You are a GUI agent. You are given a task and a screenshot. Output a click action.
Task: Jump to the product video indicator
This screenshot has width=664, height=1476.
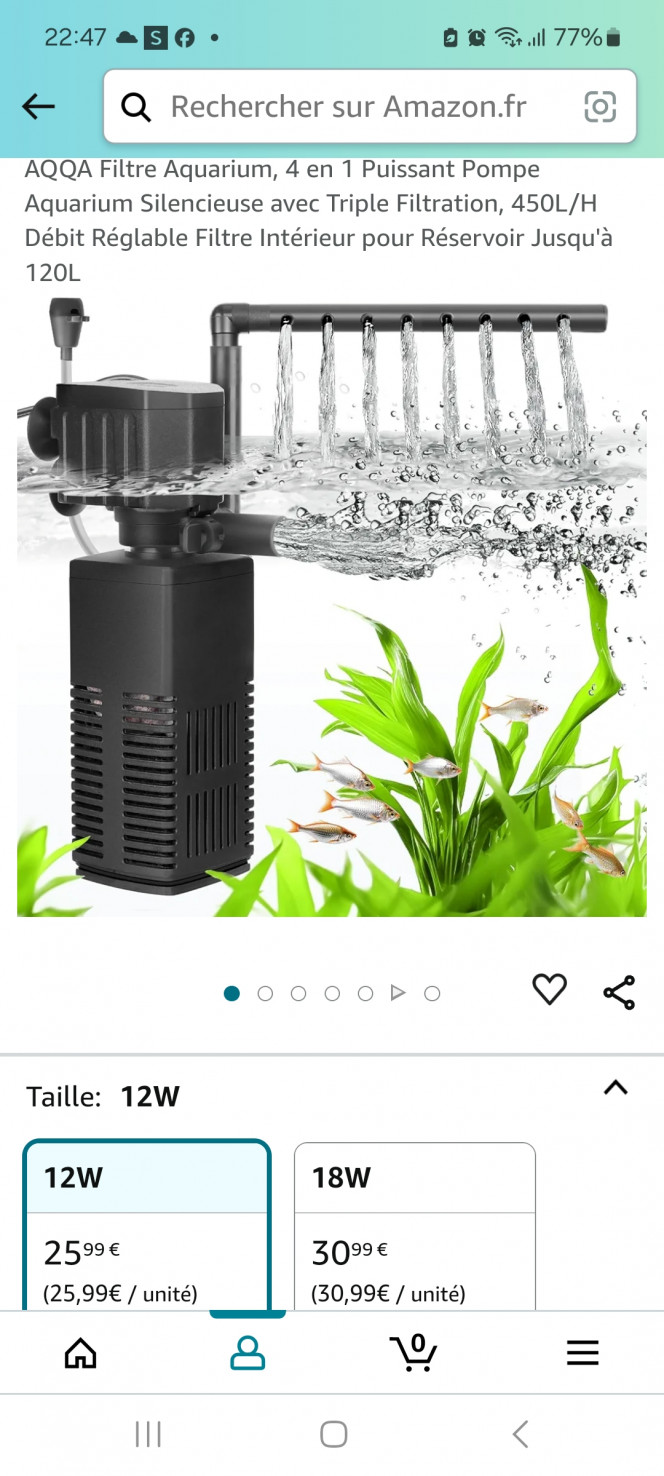[398, 993]
